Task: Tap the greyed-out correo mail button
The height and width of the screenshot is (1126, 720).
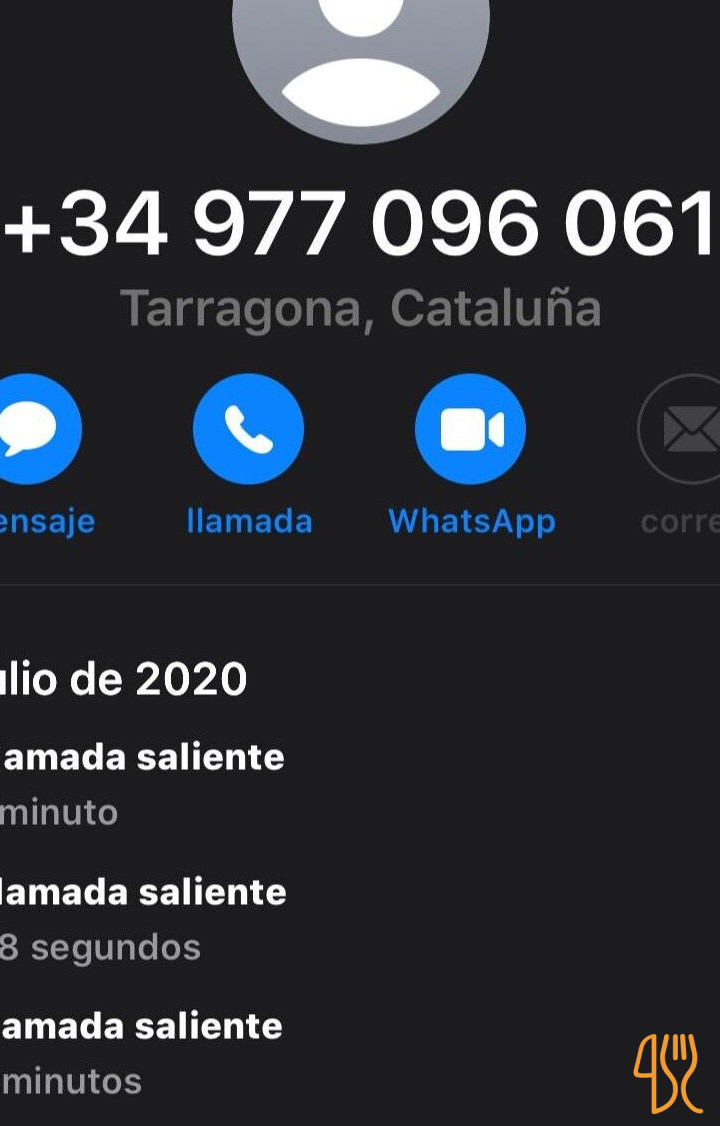Action: (x=685, y=430)
